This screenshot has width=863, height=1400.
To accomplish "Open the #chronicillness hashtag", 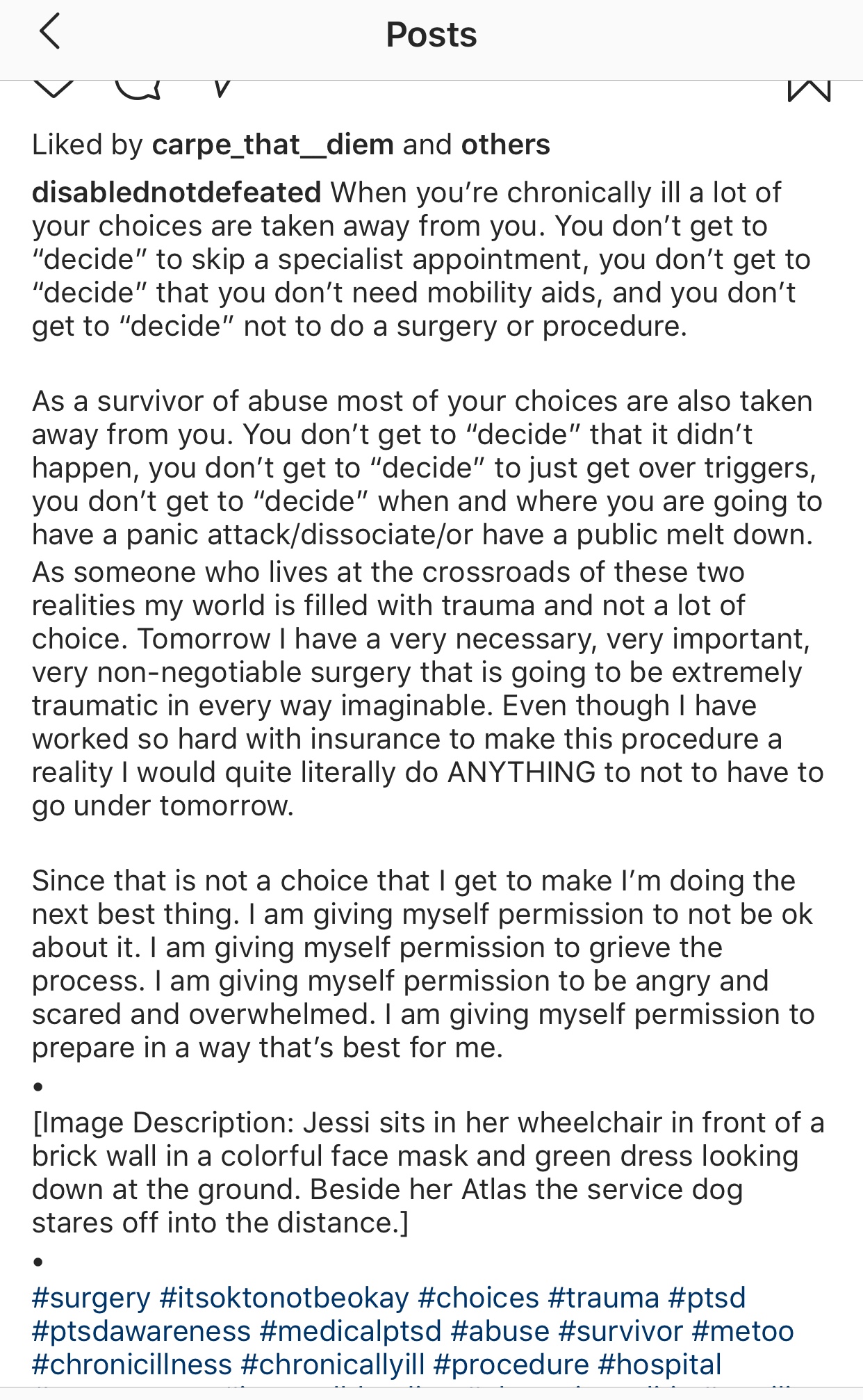I will point(132,1365).
